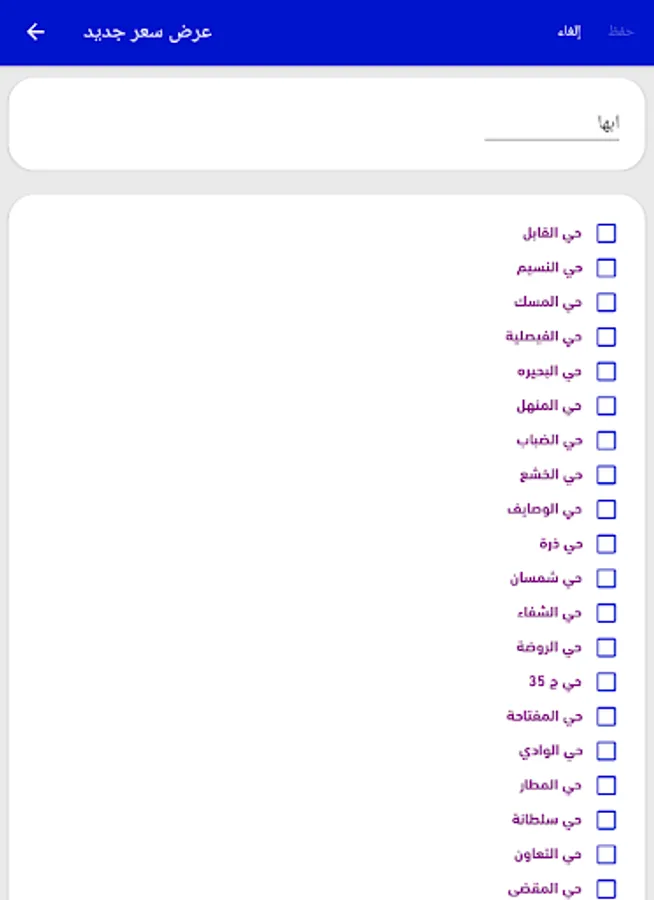This screenshot has height=900, width=654.
Task: Tick the حي المسك checkbox
Action: pos(606,303)
